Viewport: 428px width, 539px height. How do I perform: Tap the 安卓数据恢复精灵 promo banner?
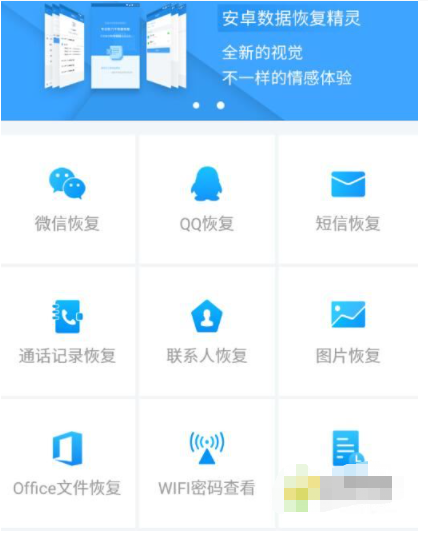click(209, 60)
